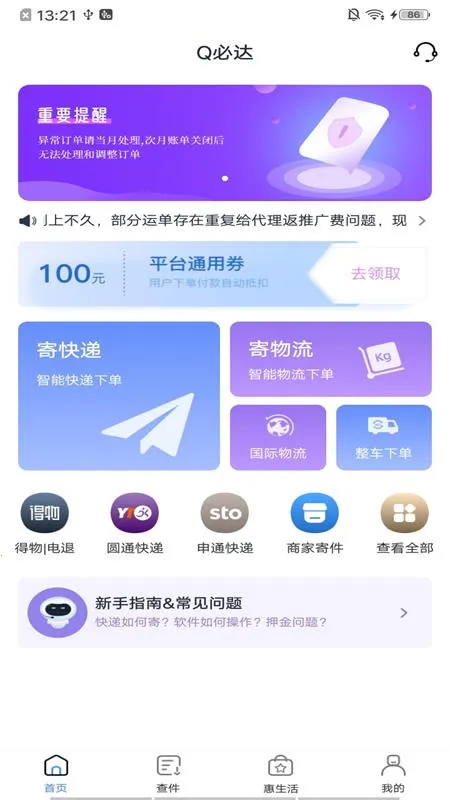Expand the scrolling announcement chevron
Viewport: 450px width, 800px height.
(x=422, y=221)
